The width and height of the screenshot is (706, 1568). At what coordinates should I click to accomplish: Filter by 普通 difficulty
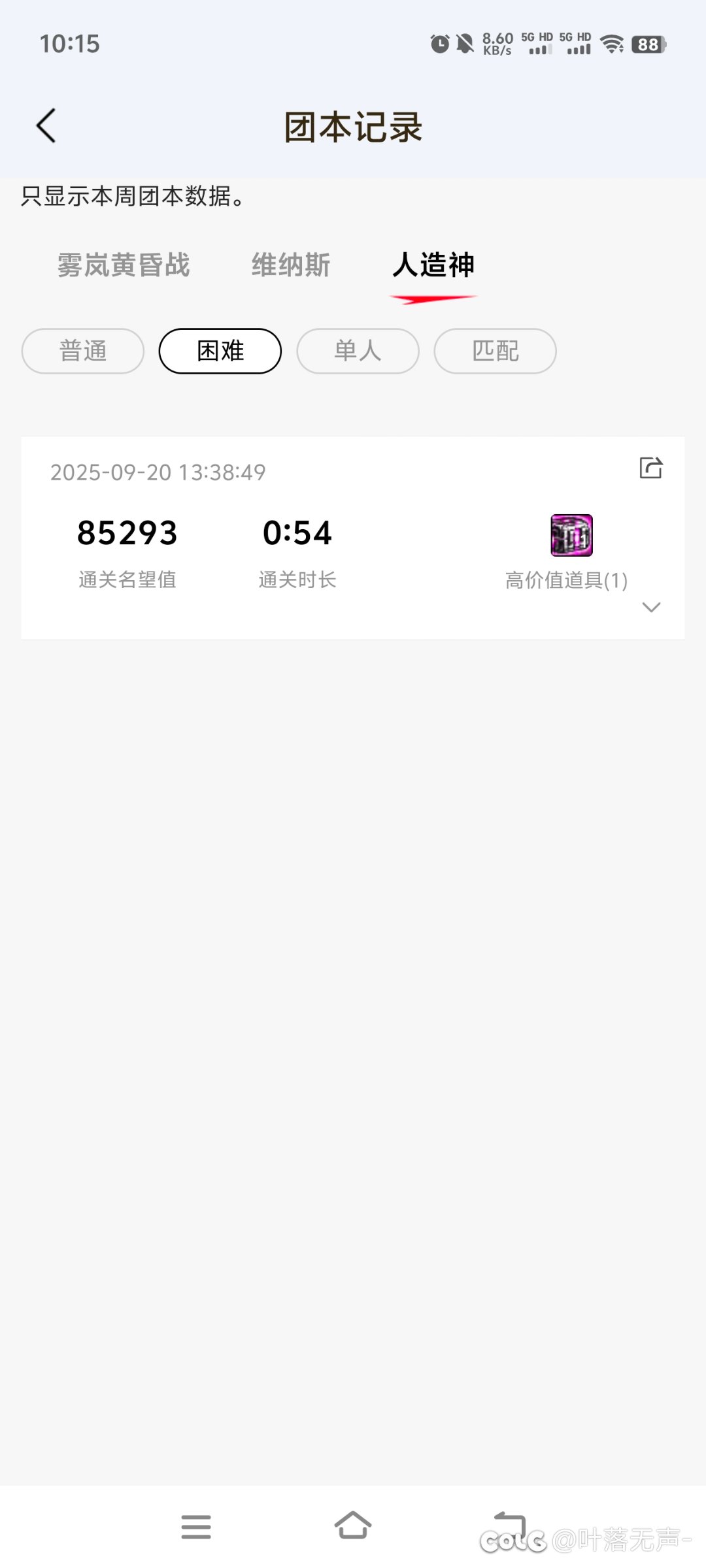pos(83,351)
